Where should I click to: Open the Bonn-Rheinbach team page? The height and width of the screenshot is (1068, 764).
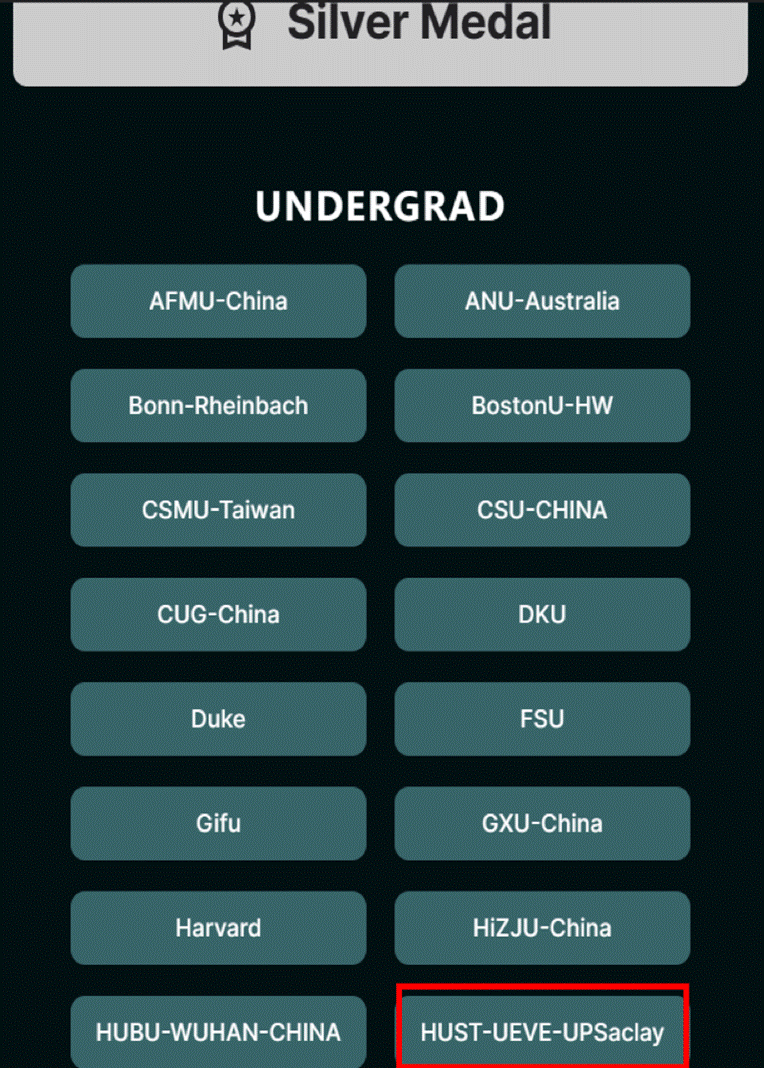point(218,406)
